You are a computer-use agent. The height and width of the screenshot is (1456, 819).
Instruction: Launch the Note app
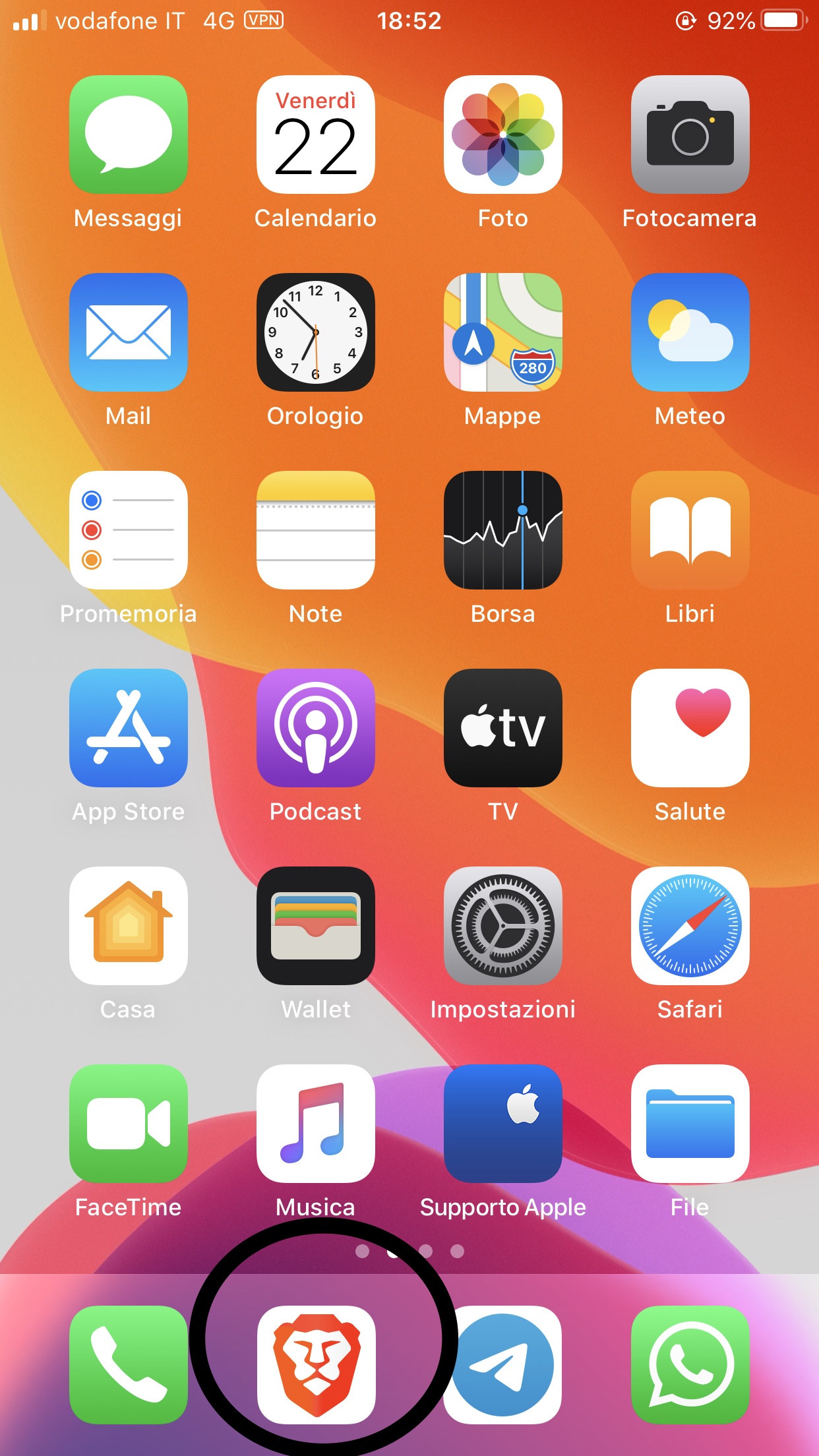click(x=316, y=530)
